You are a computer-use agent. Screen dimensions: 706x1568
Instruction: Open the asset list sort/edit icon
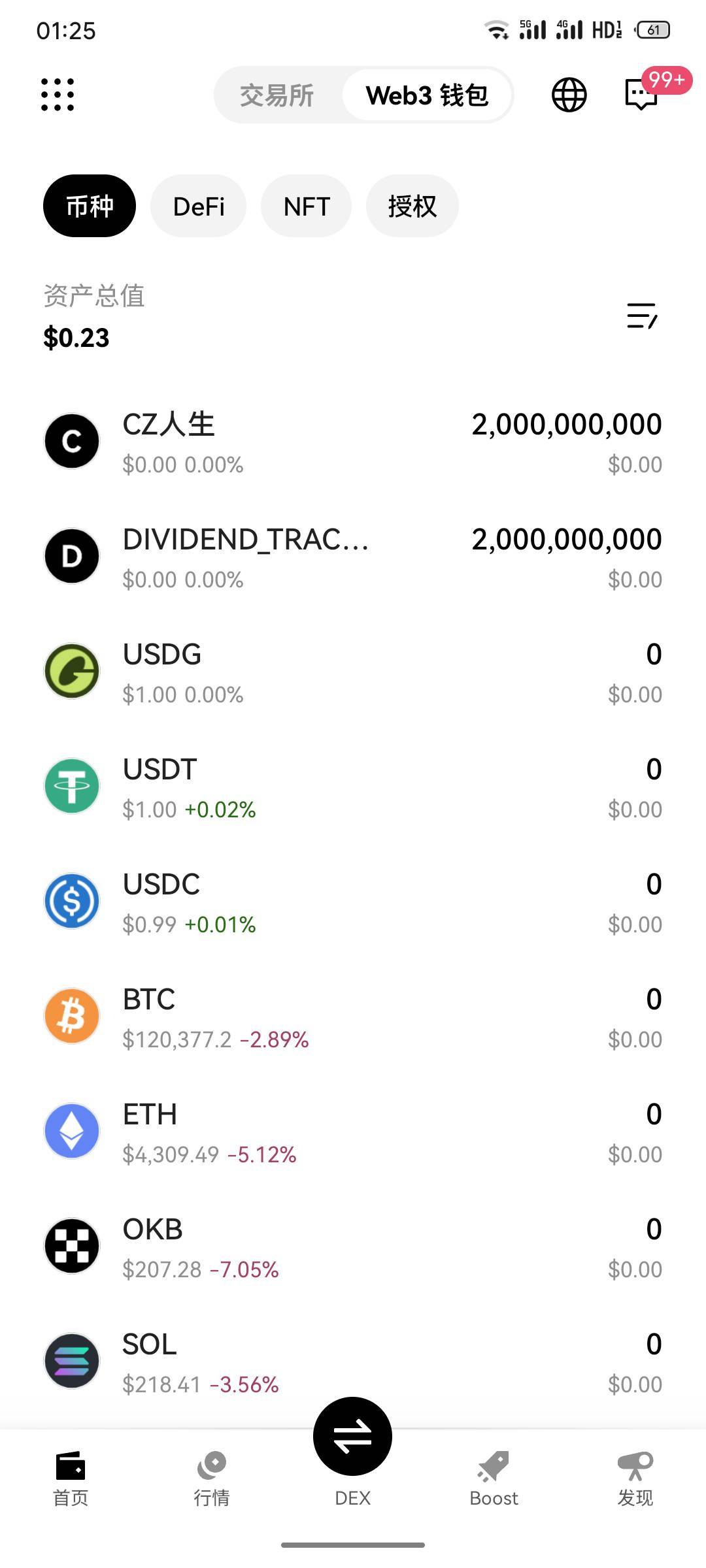(641, 316)
